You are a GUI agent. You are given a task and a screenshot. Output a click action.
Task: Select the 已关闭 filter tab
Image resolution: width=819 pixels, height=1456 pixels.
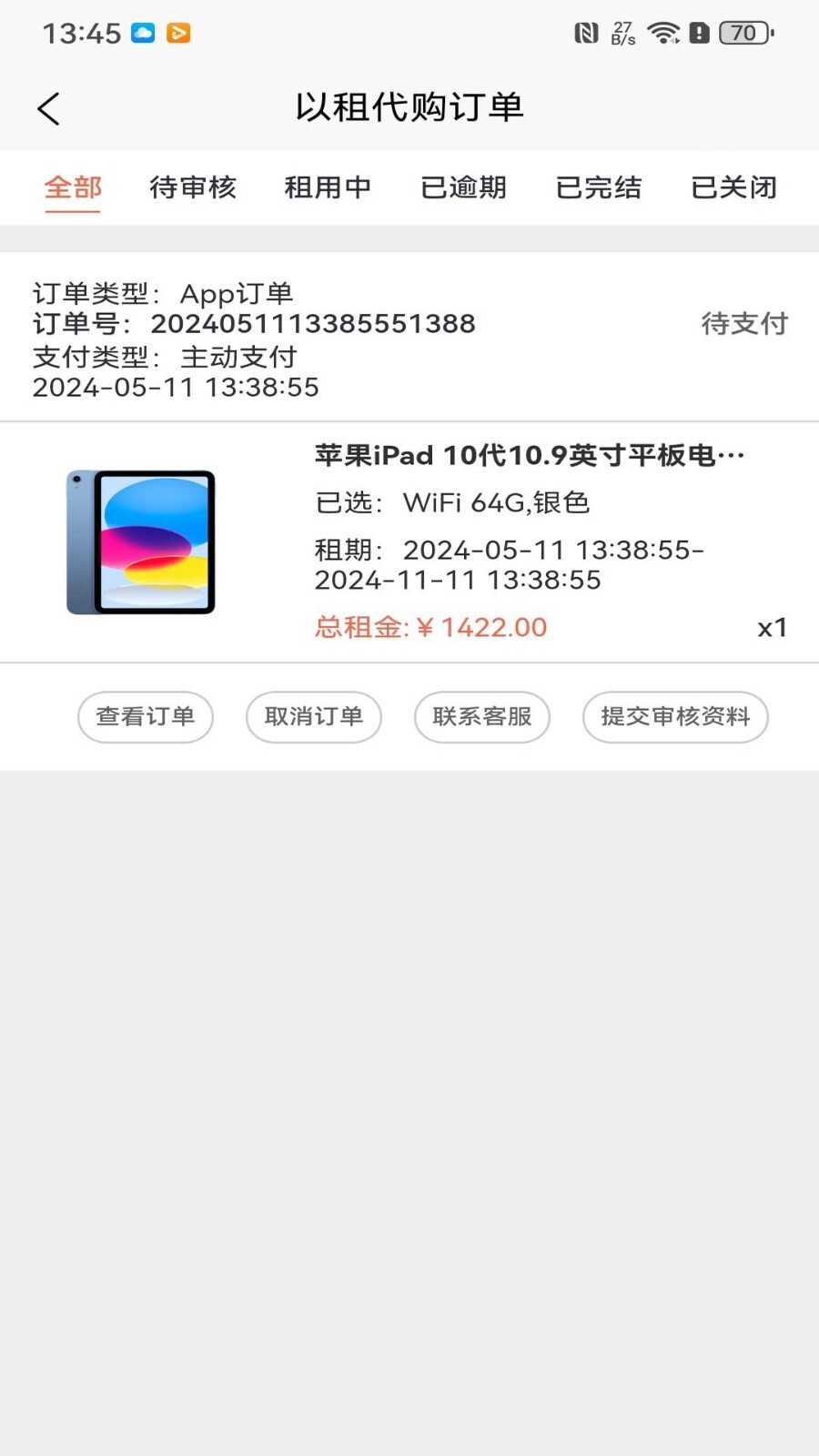point(733,187)
